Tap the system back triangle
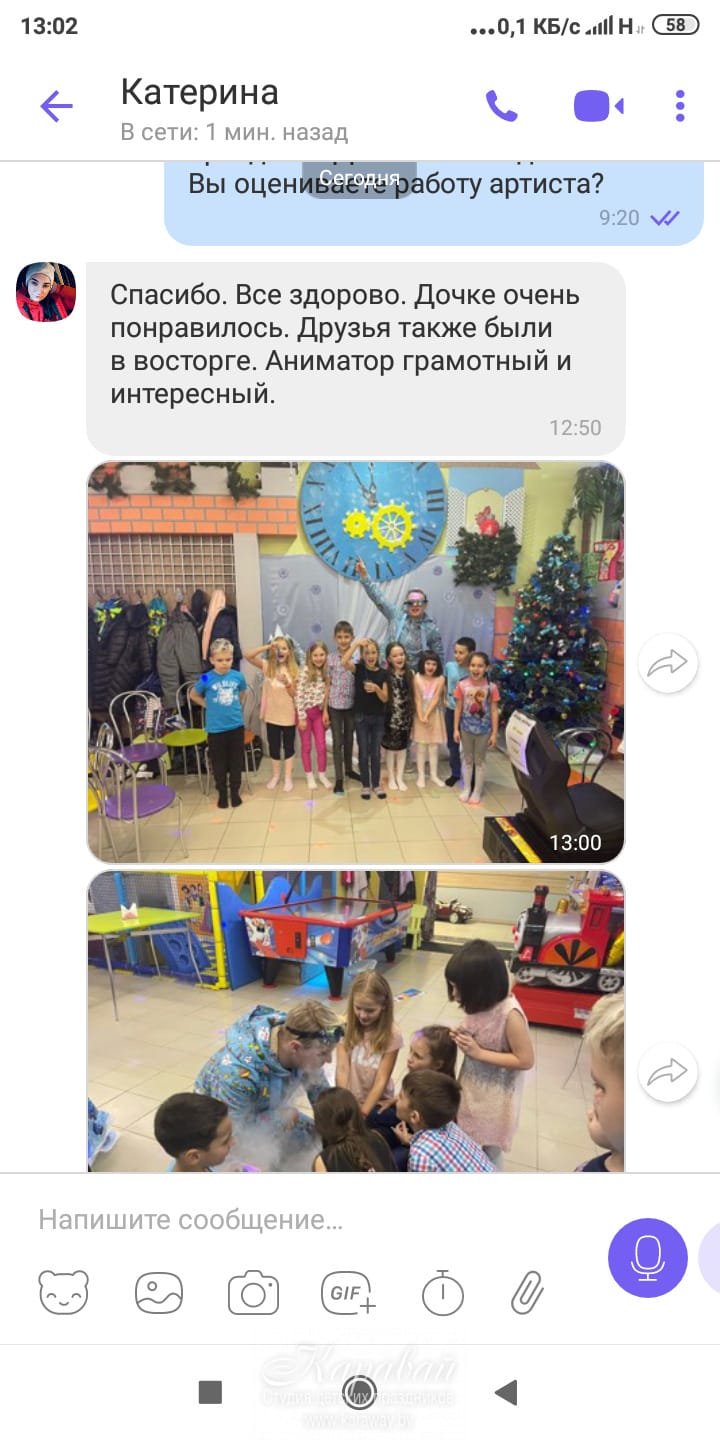Image resolution: width=720 pixels, height=1440 pixels. coord(507,1392)
